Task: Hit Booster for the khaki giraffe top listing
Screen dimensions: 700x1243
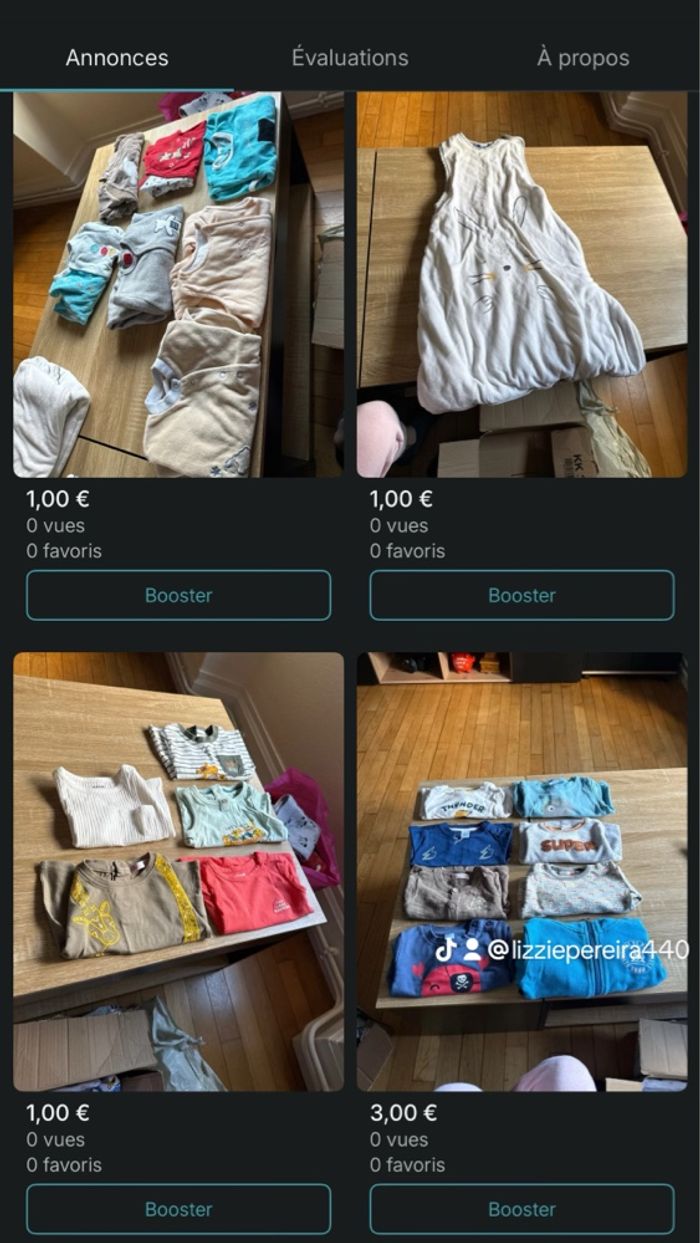Action: pos(178,1209)
